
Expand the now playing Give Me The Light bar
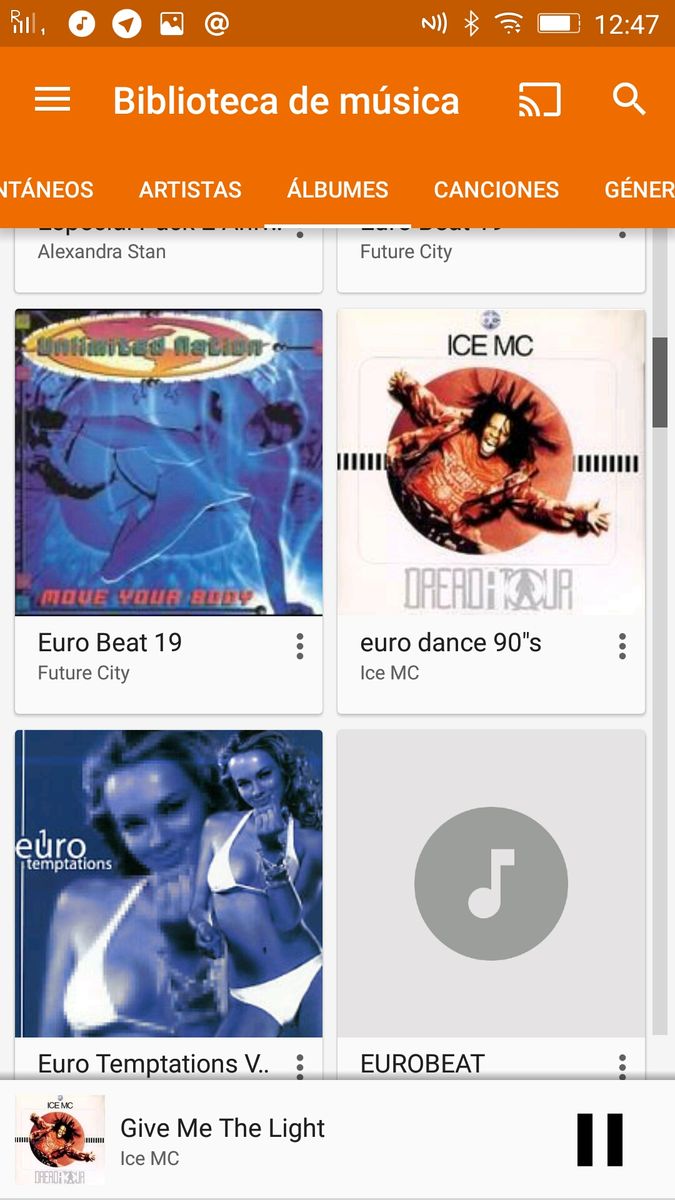click(x=300, y=1140)
